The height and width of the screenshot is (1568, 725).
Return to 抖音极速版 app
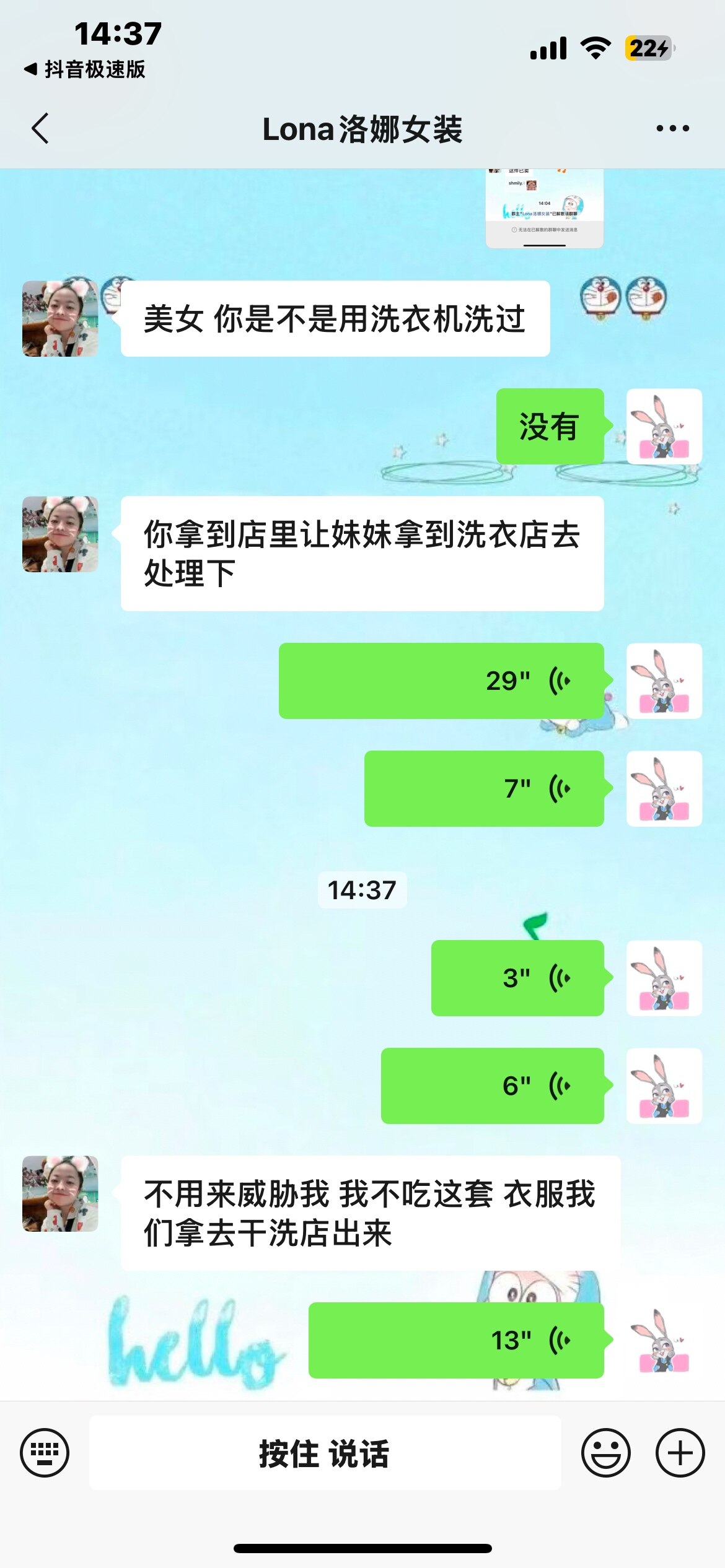(84, 69)
